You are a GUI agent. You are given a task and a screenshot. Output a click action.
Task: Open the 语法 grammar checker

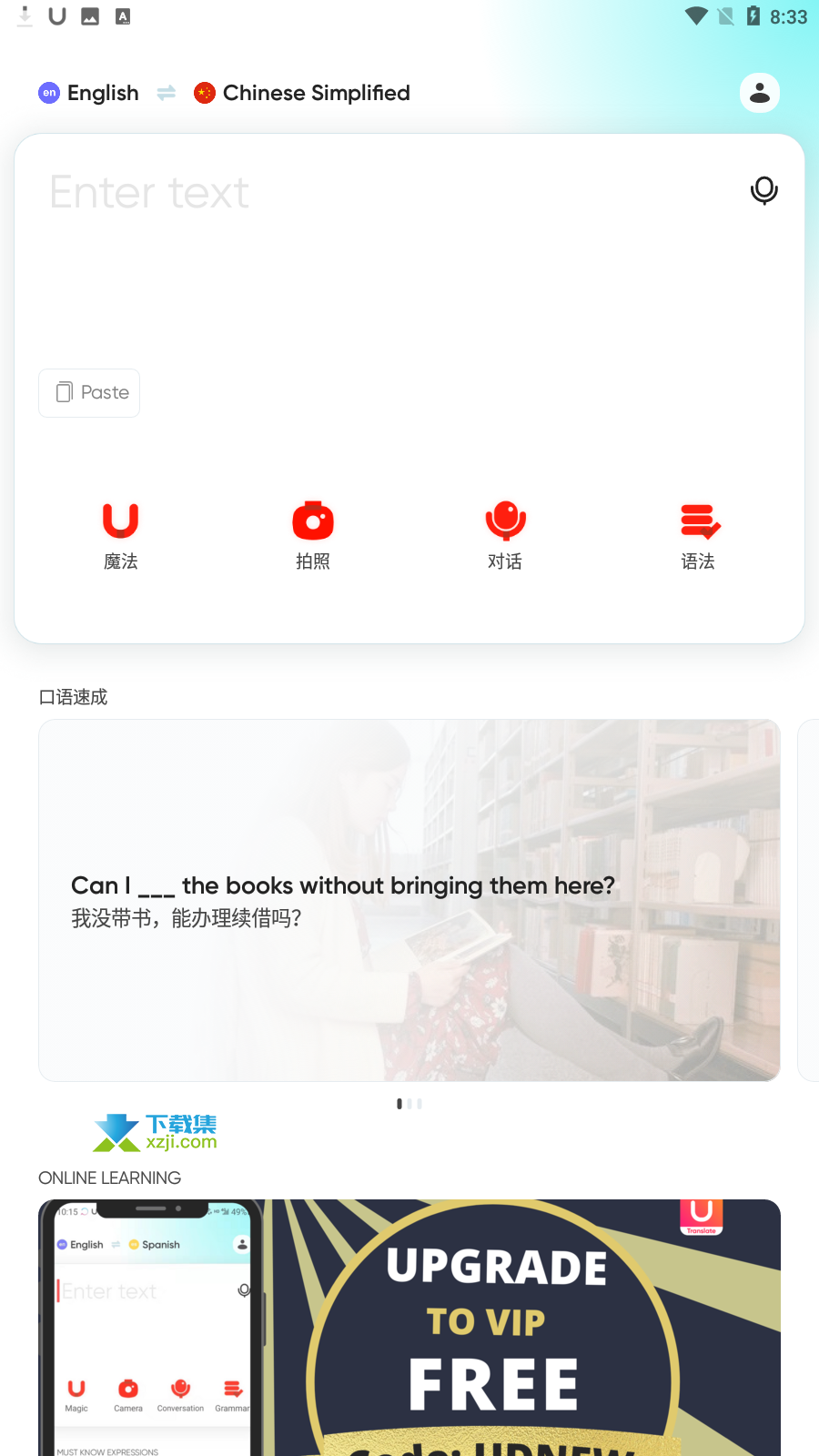698,536
